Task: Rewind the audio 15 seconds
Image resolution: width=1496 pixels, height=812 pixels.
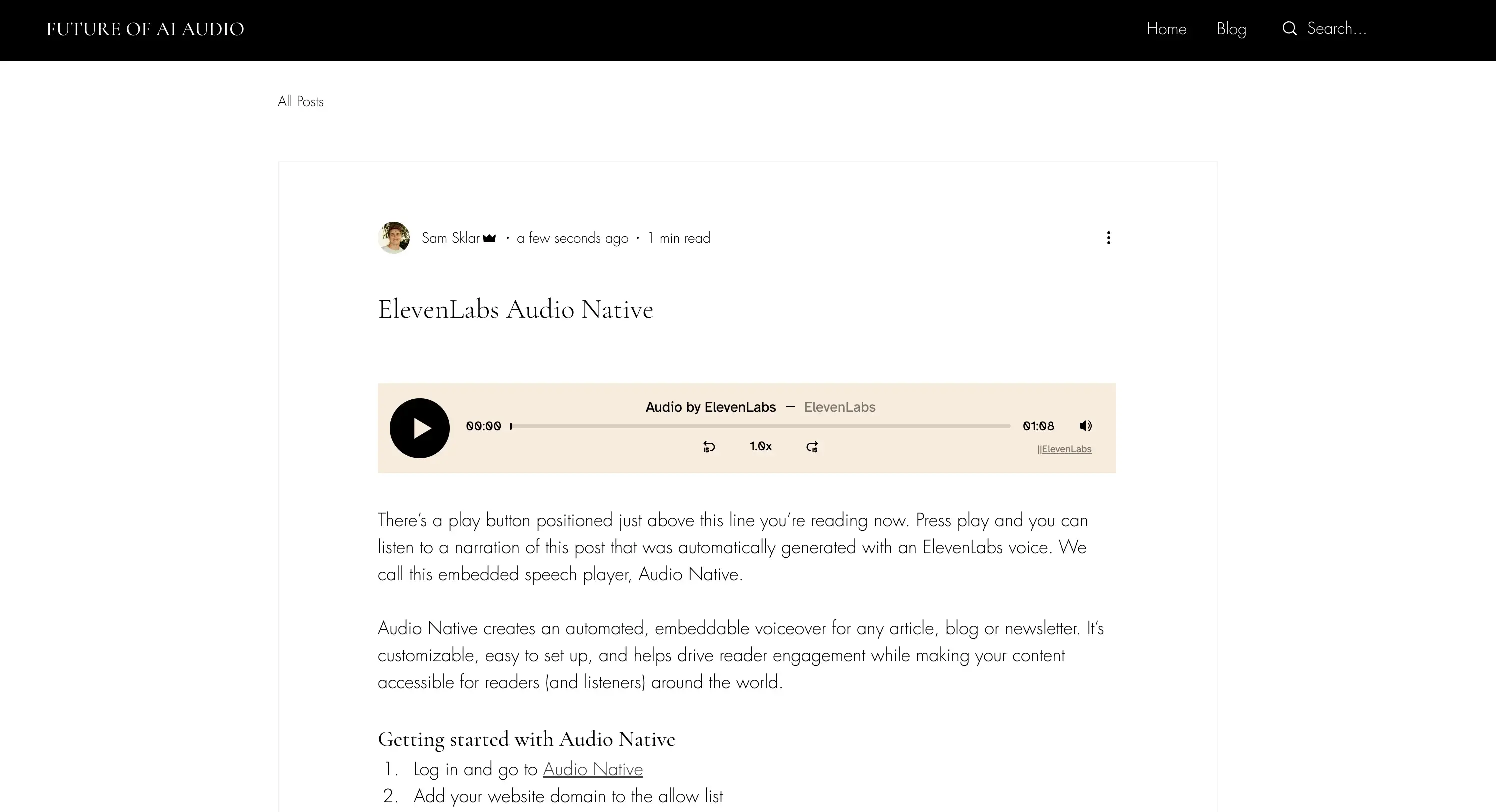Action: pos(709,446)
